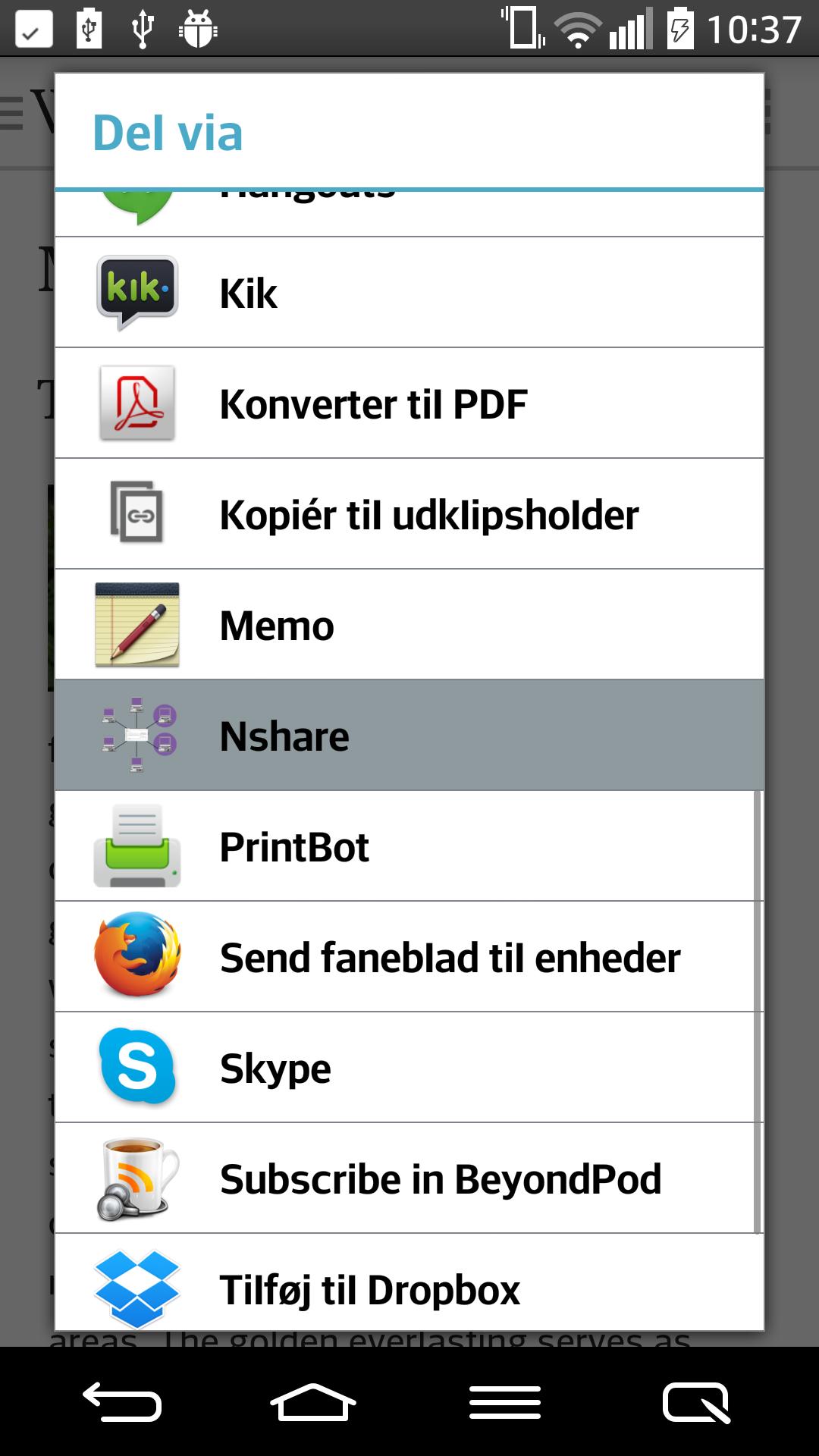Choose Kopiér til udklipsholder
Viewport: 819px width, 1456px height.
coord(409,514)
